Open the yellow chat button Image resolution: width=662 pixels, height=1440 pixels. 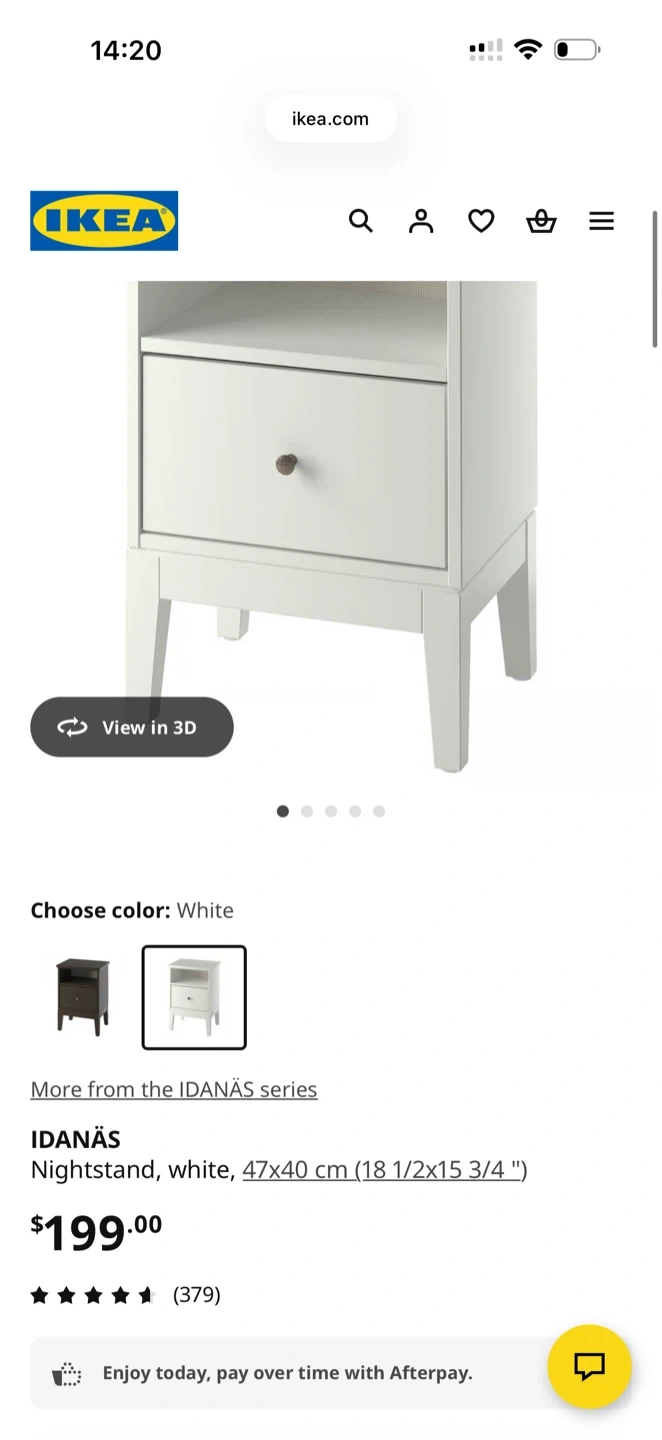pyautogui.click(x=589, y=1366)
